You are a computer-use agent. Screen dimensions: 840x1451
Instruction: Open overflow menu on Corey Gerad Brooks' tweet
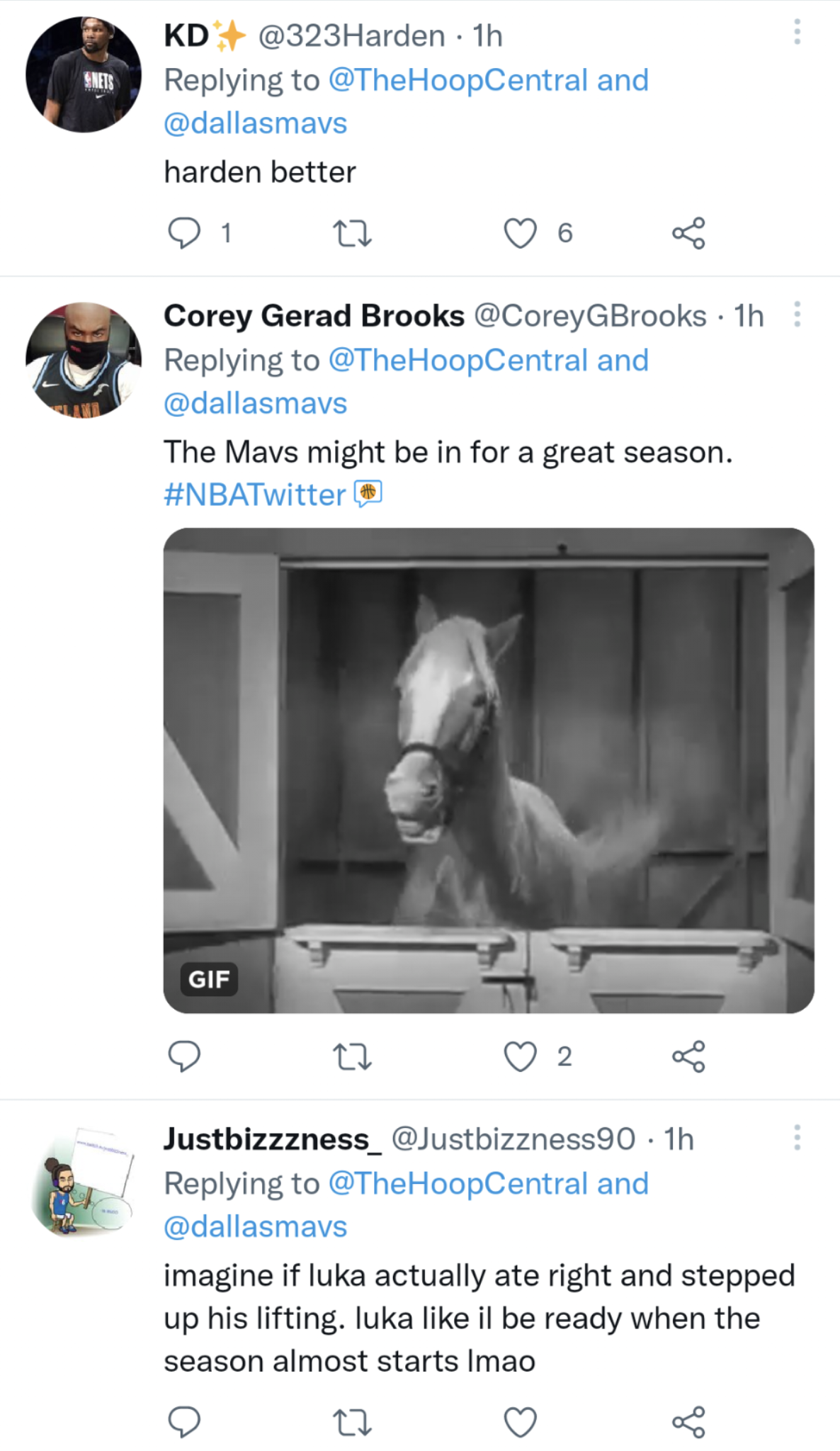coord(797,315)
